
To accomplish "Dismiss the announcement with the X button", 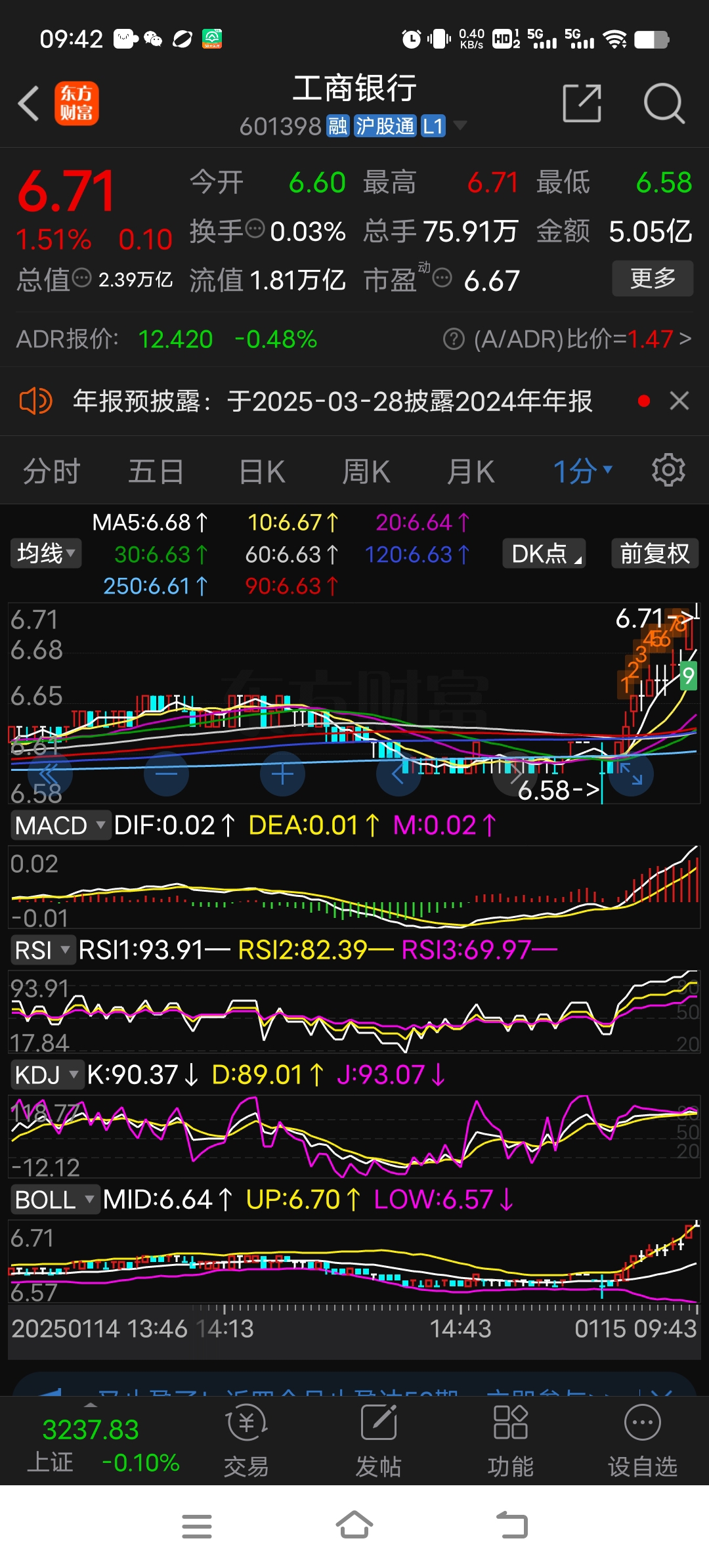I will [x=681, y=401].
